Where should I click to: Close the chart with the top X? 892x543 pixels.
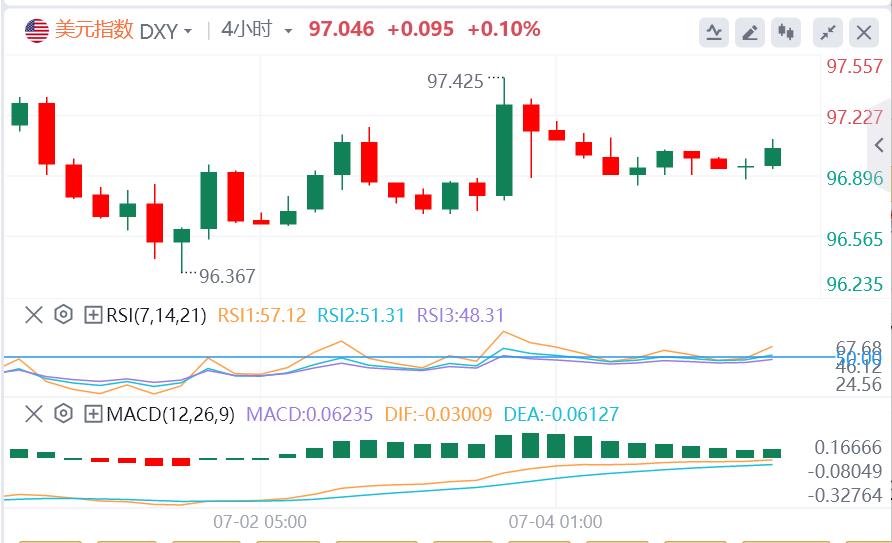coord(863,33)
